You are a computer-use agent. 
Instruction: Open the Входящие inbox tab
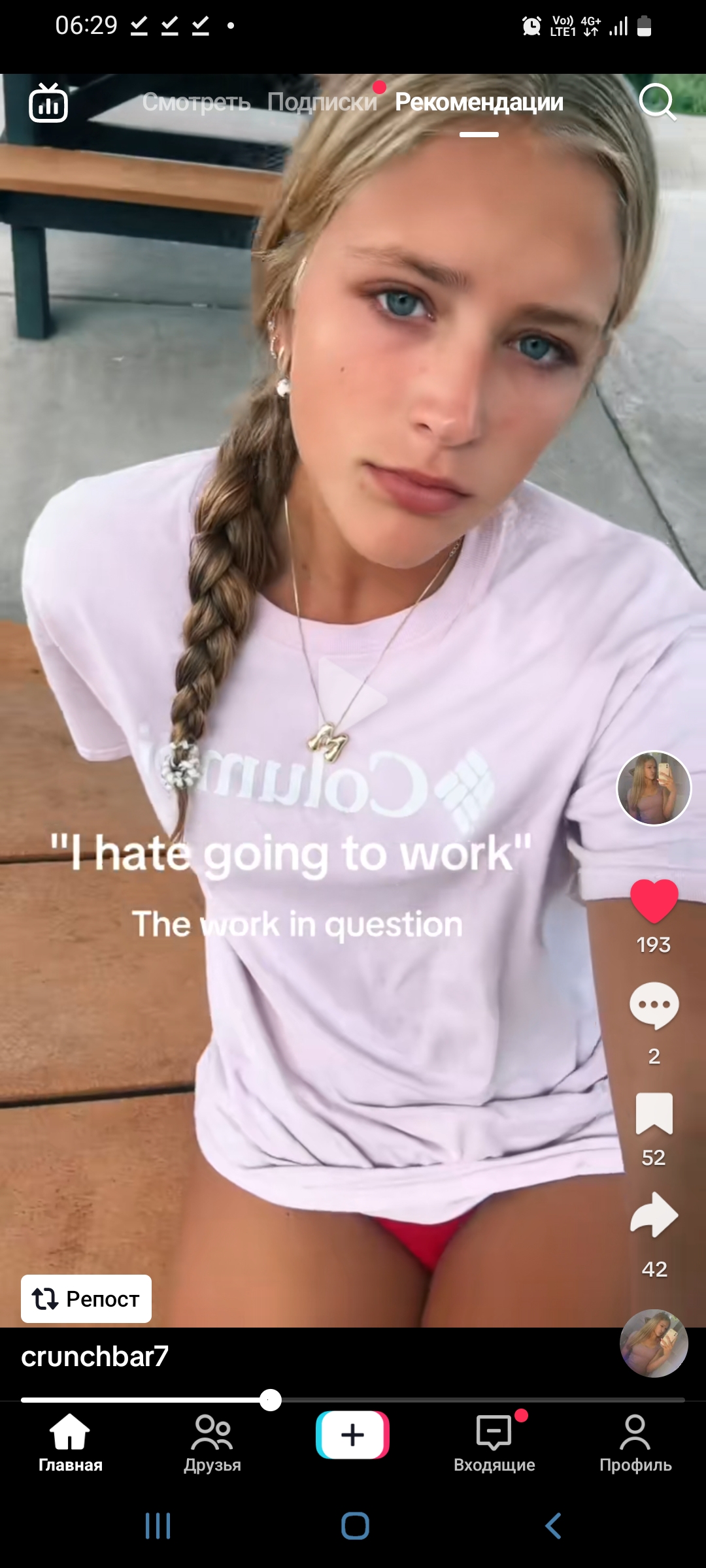[494, 1444]
